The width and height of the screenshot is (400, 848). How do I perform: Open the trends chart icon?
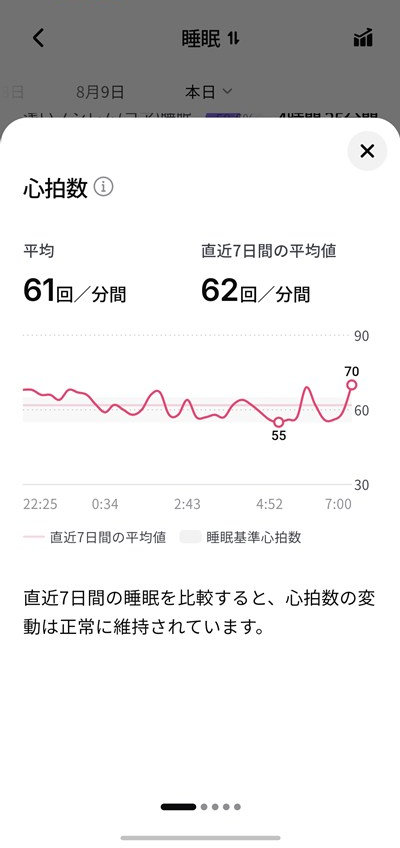point(363,38)
